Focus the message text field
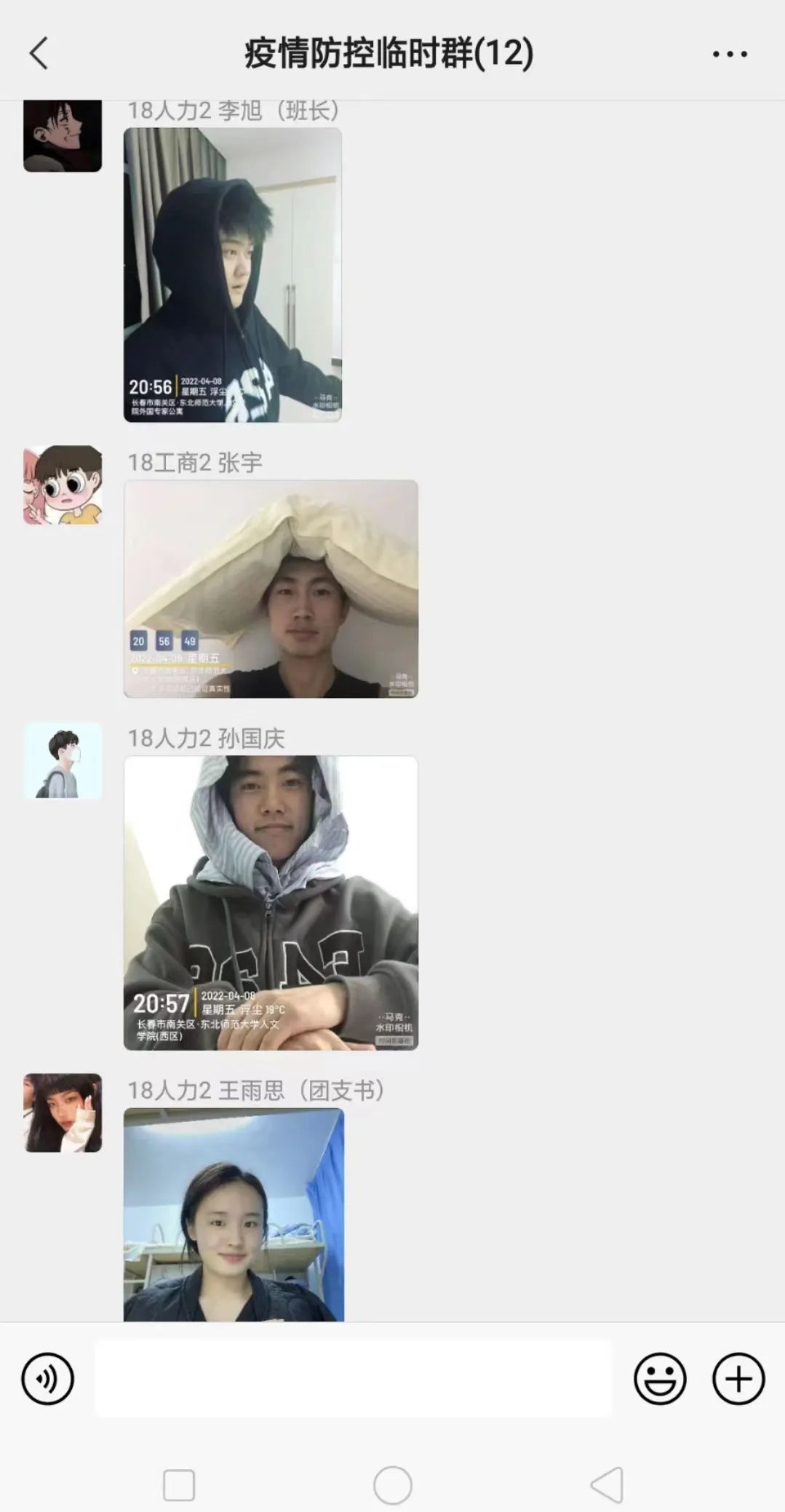The height and width of the screenshot is (1512, 785). pos(354,1378)
